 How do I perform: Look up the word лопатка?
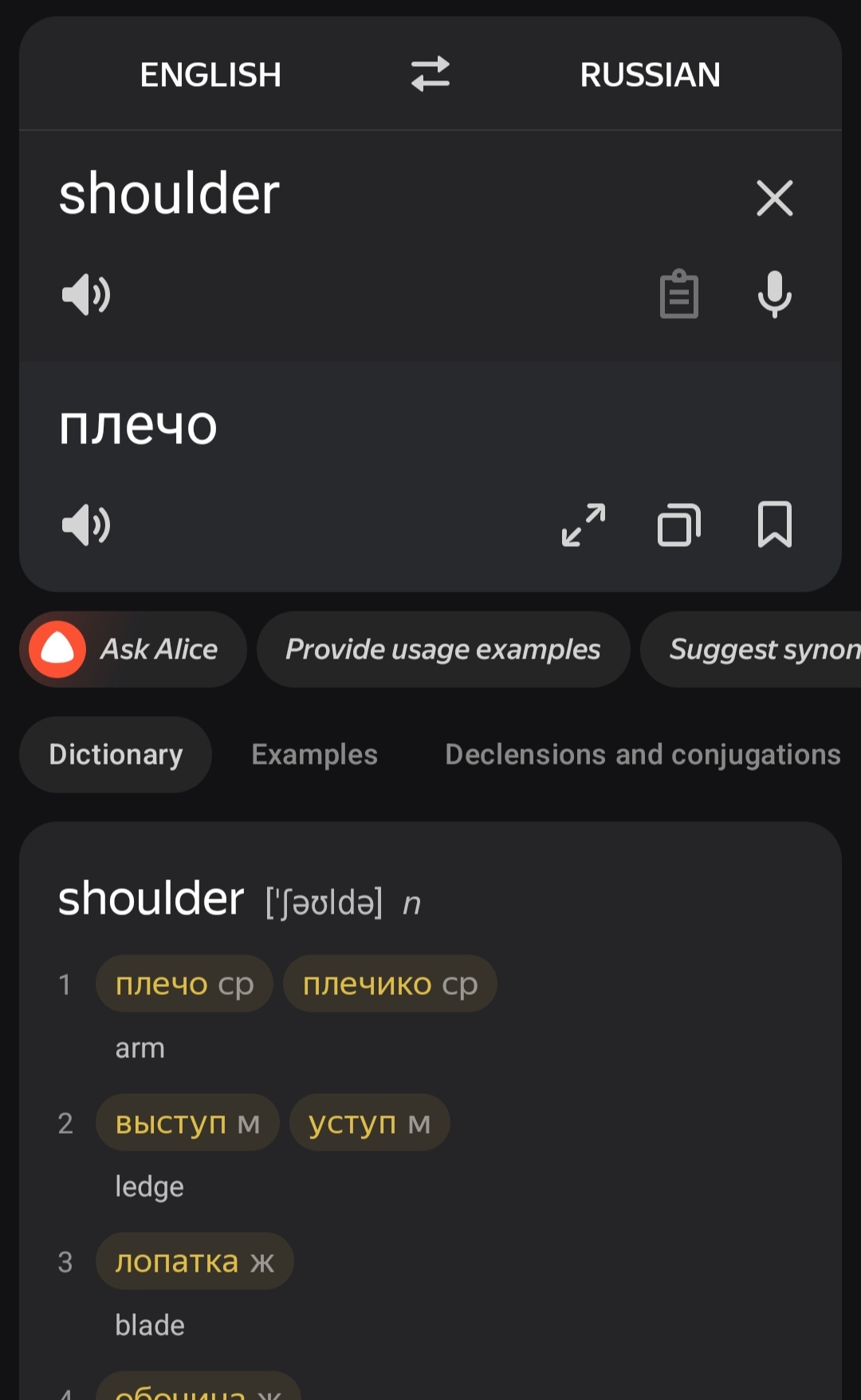(x=195, y=1261)
